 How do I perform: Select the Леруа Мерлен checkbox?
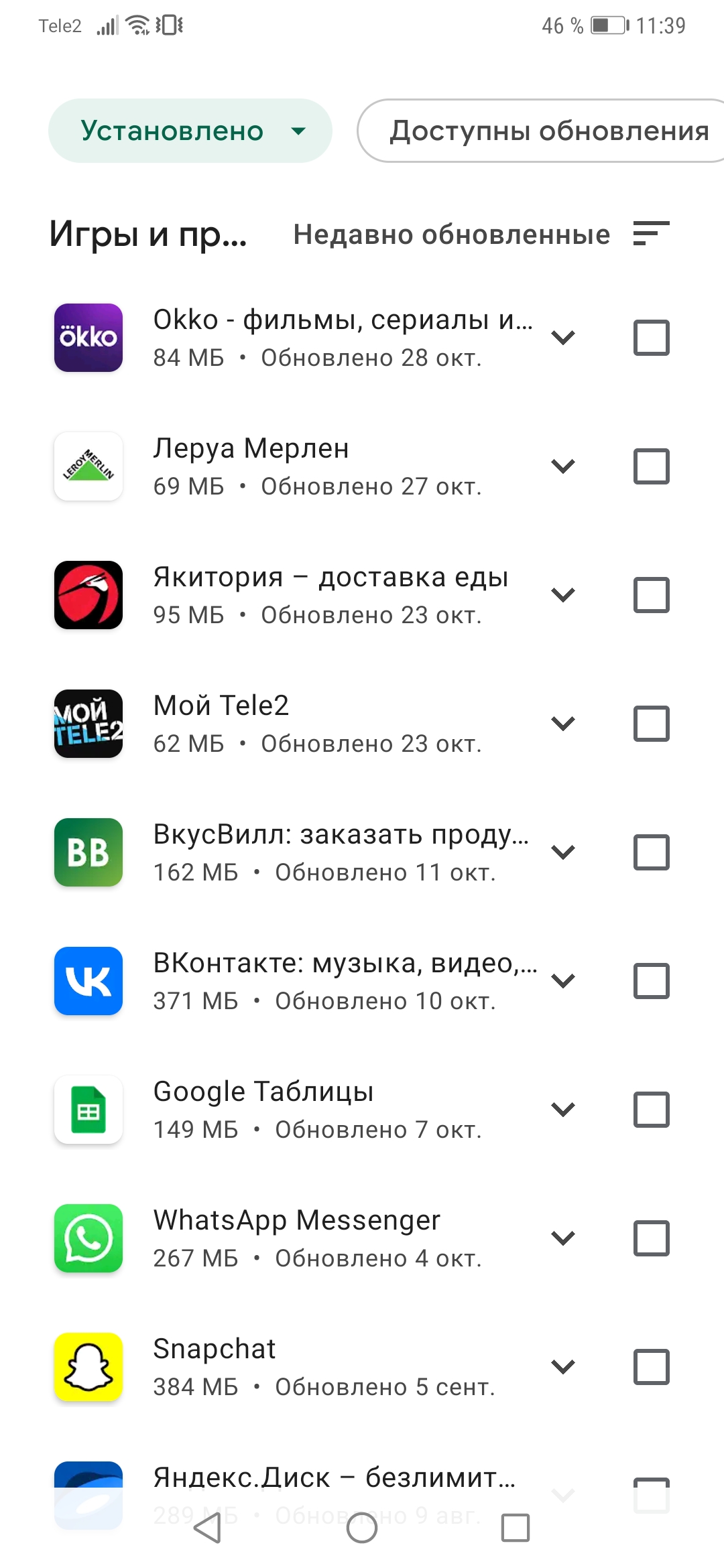click(651, 466)
